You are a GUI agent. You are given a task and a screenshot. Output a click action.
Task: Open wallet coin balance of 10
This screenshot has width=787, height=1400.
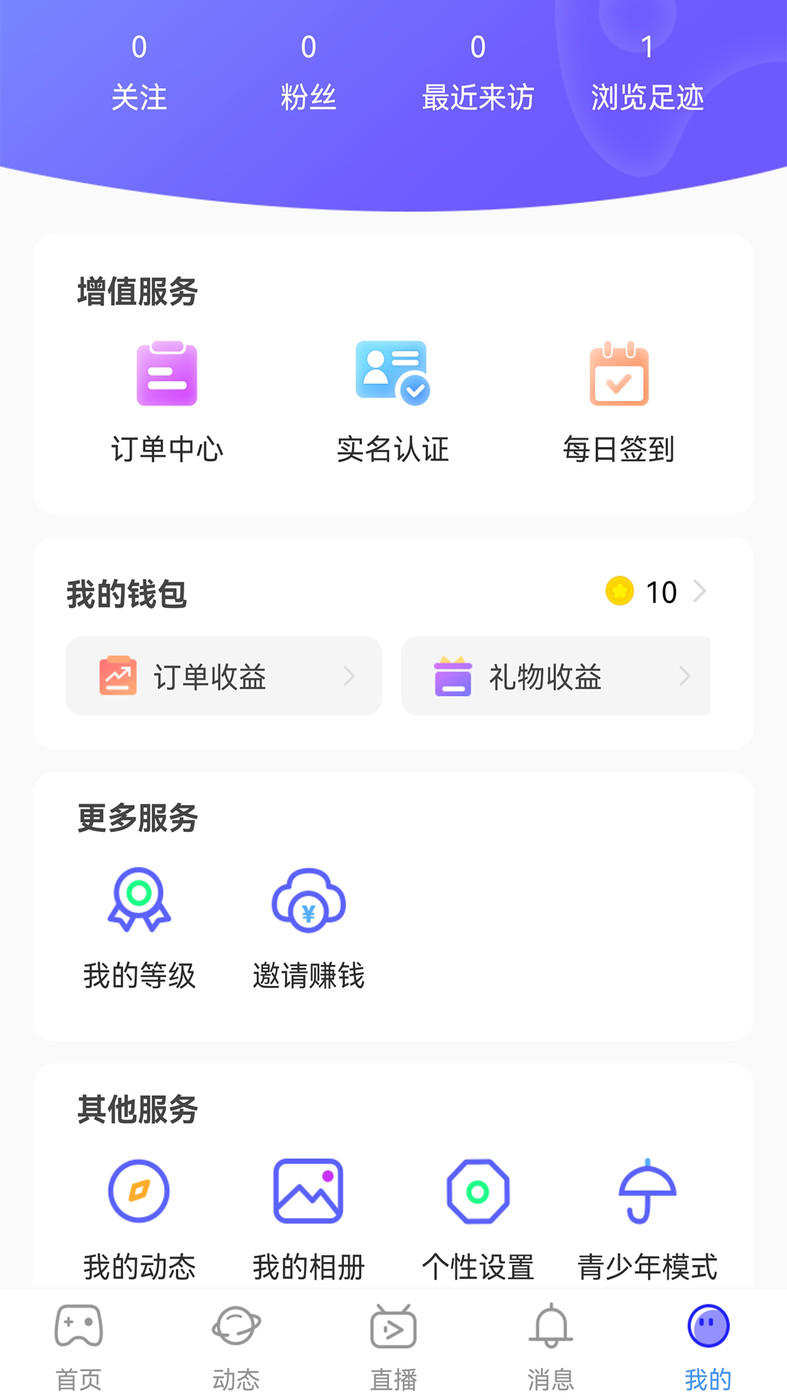click(657, 592)
